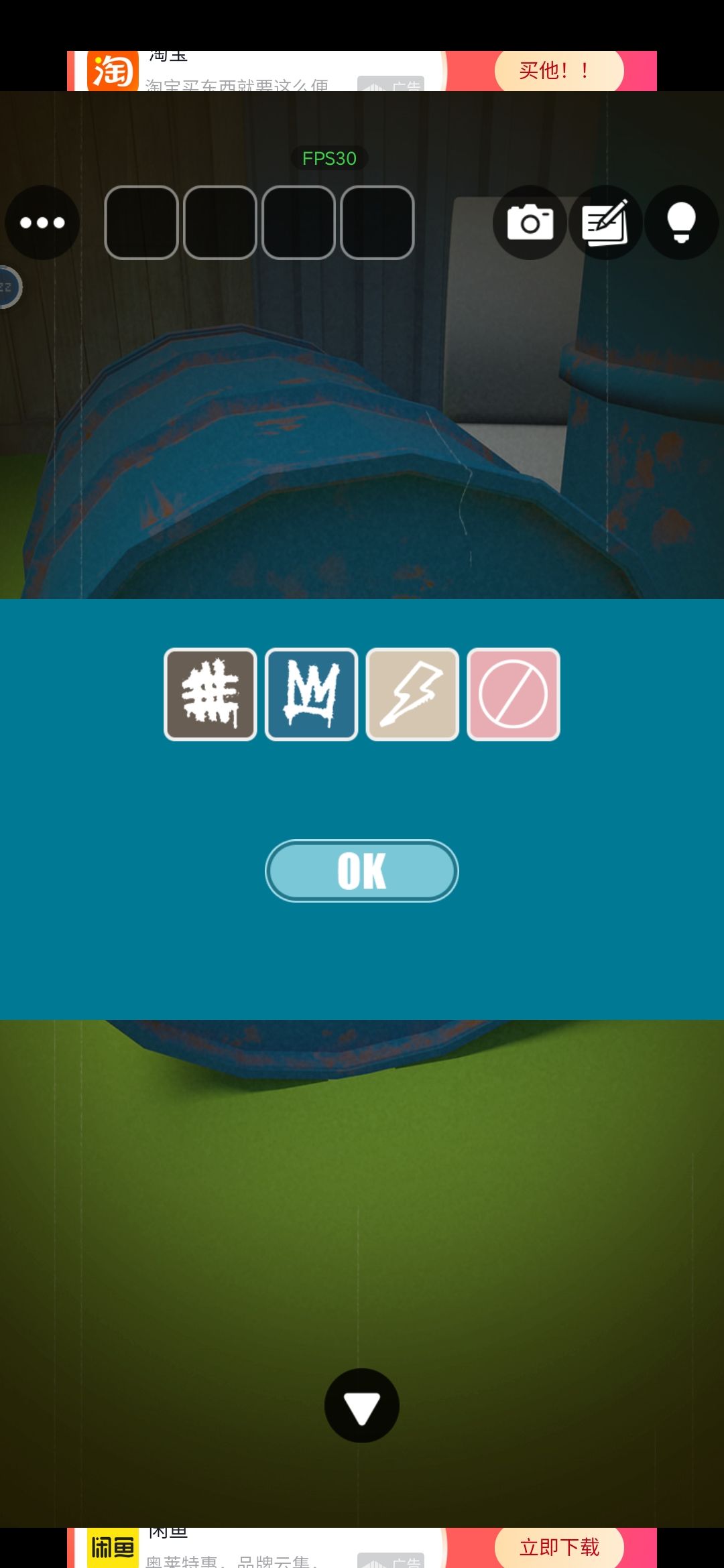Confirm the symbol combination with OK
The image size is (724, 1568).
pyautogui.click(x=362, y=869)
